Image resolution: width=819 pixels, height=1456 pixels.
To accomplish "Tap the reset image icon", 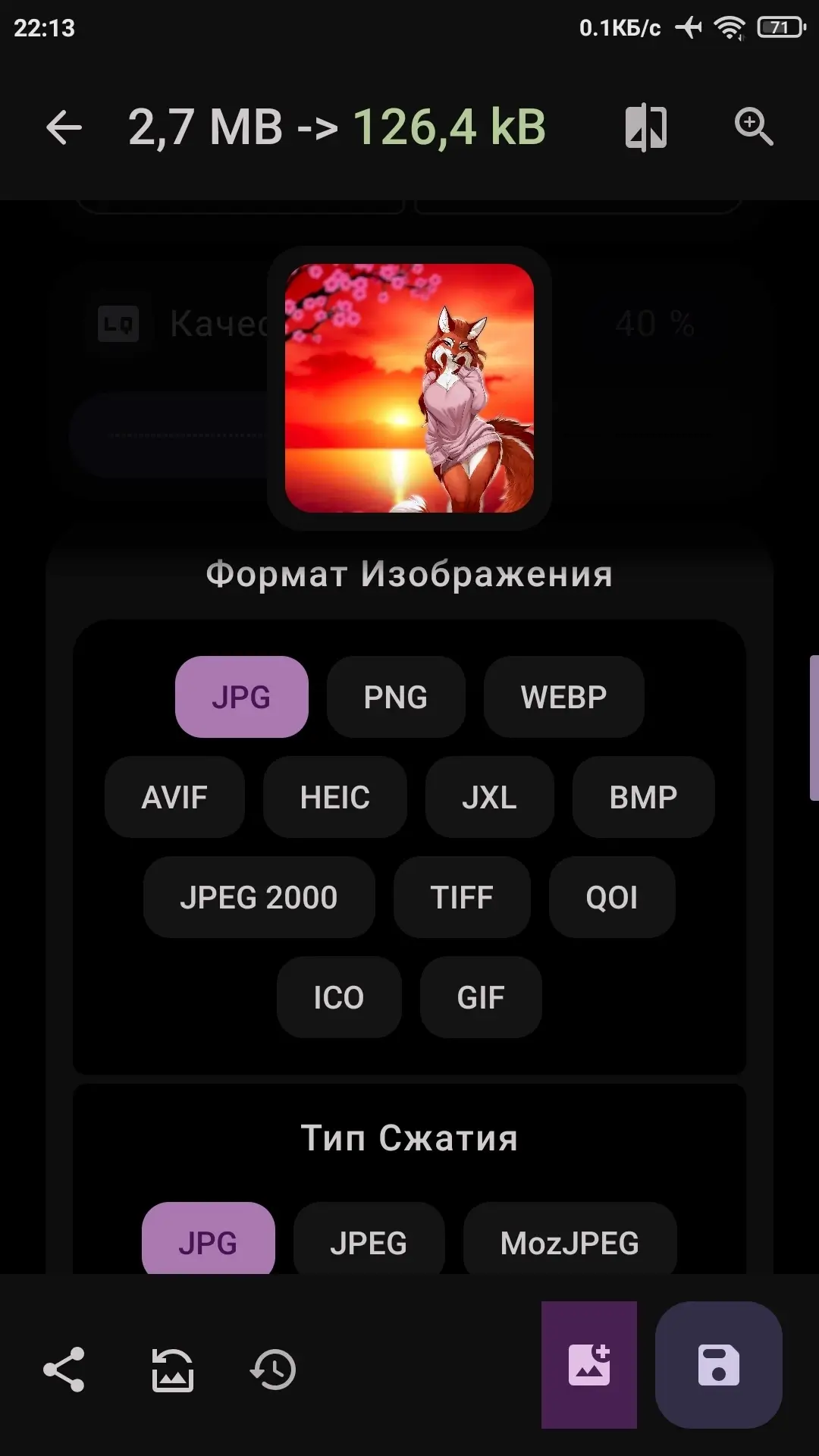I will point(173,1370).
